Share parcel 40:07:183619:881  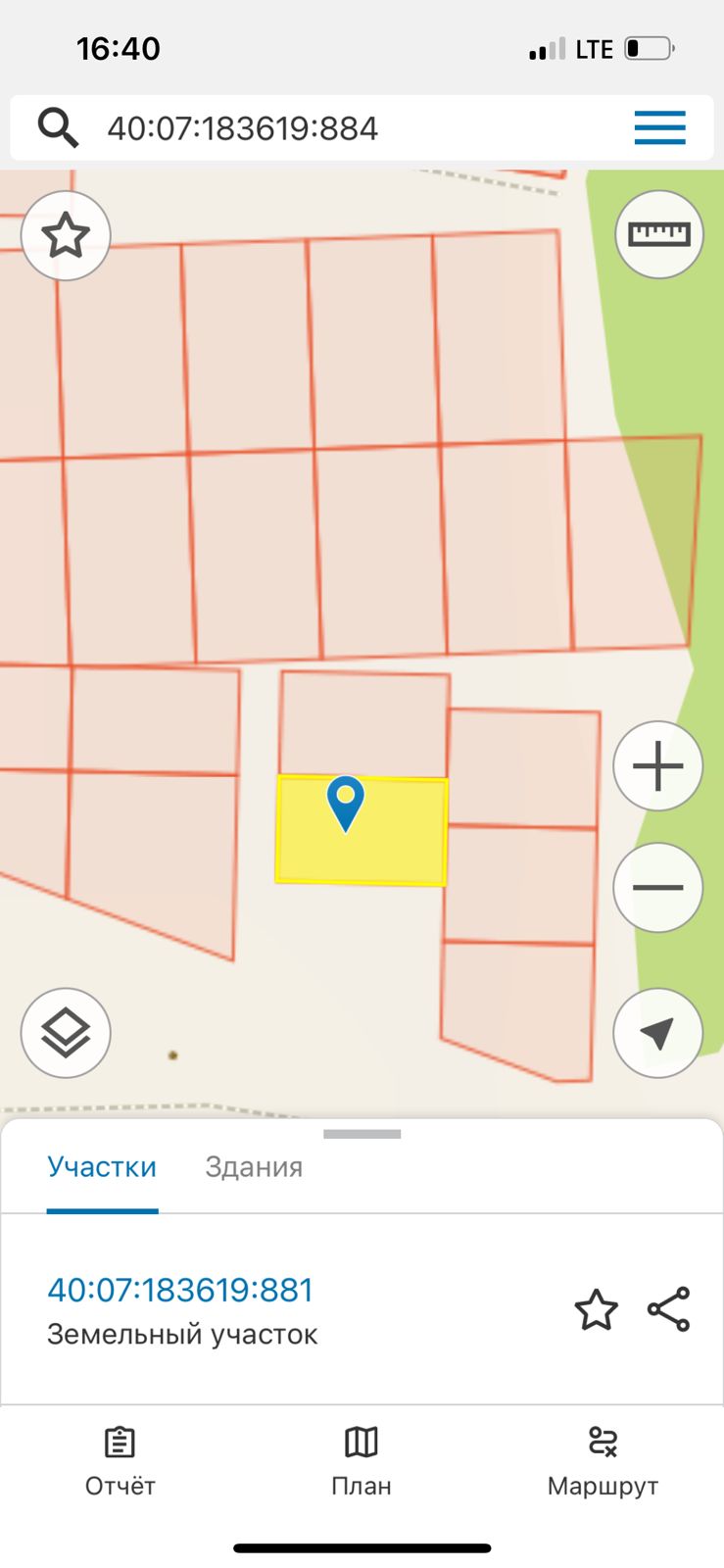click(669, 1310)
